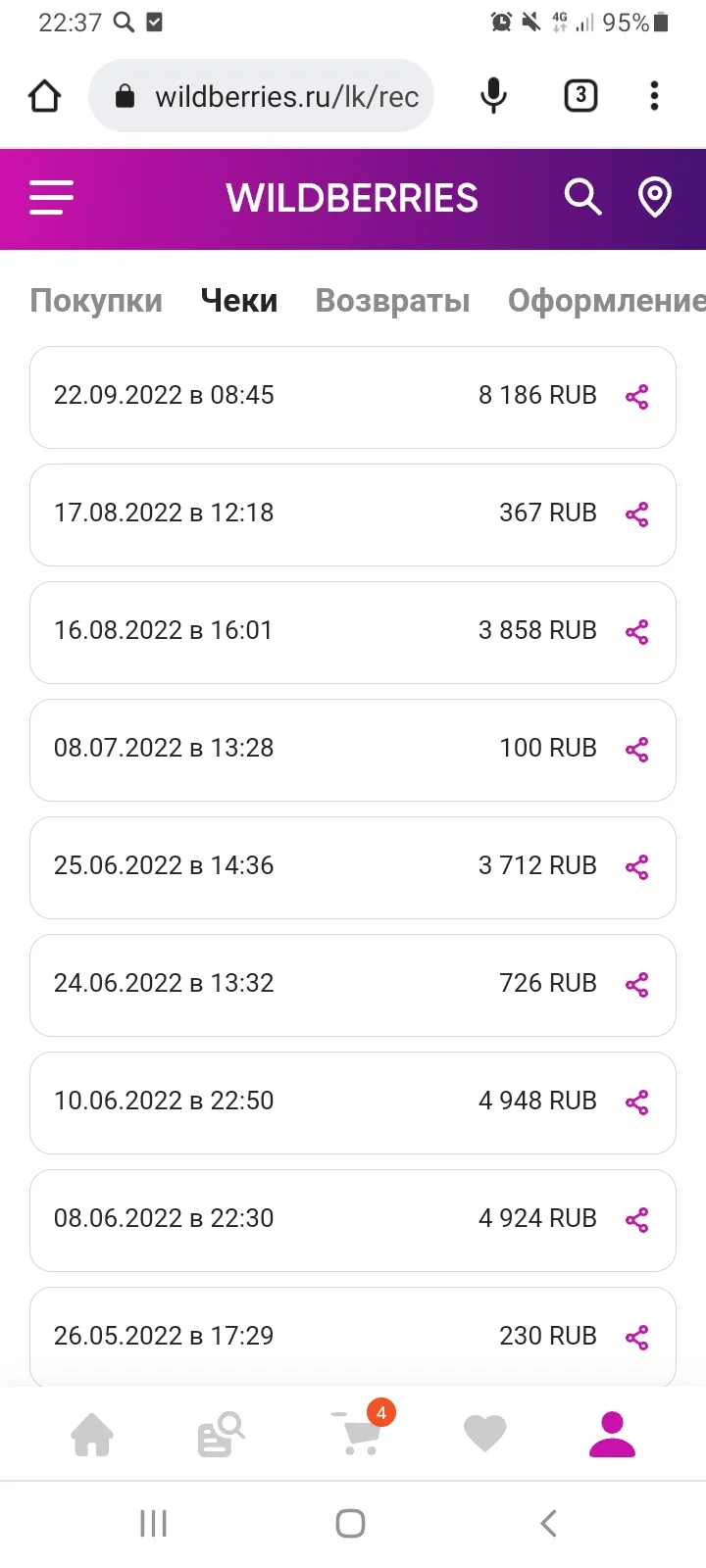
Task: Share the receipt from 17.08.2022 for 367 RUB
Action: click(637, 514)
